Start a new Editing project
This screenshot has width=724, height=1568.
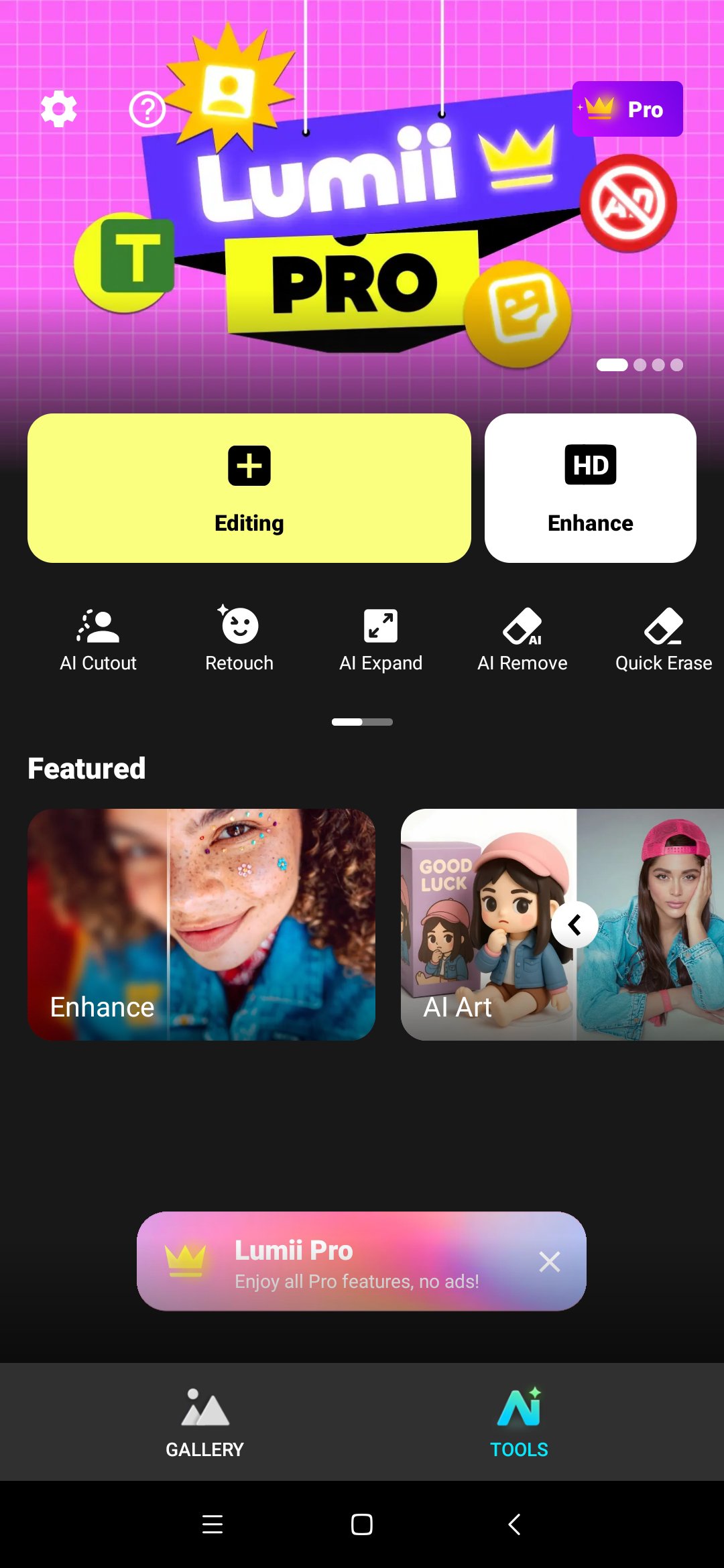[249, 488]
